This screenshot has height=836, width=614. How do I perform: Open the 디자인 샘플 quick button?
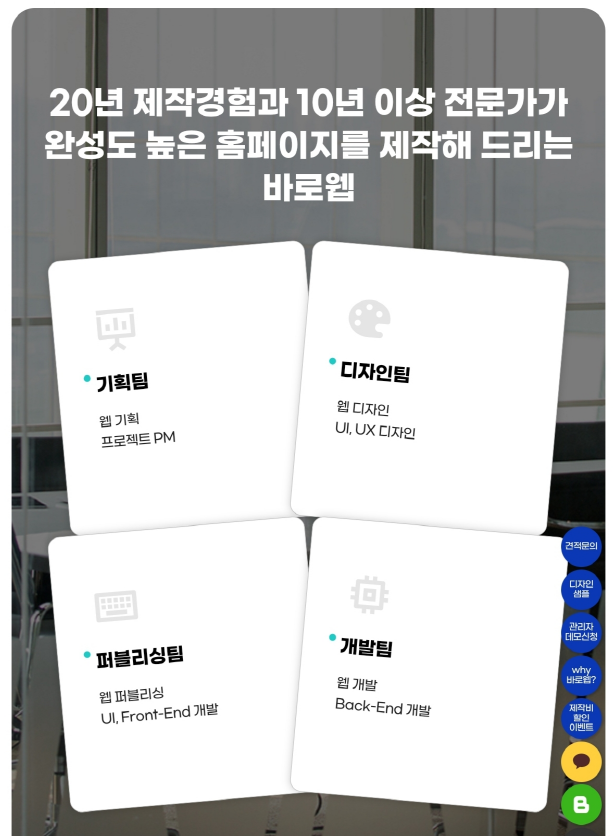581,589
